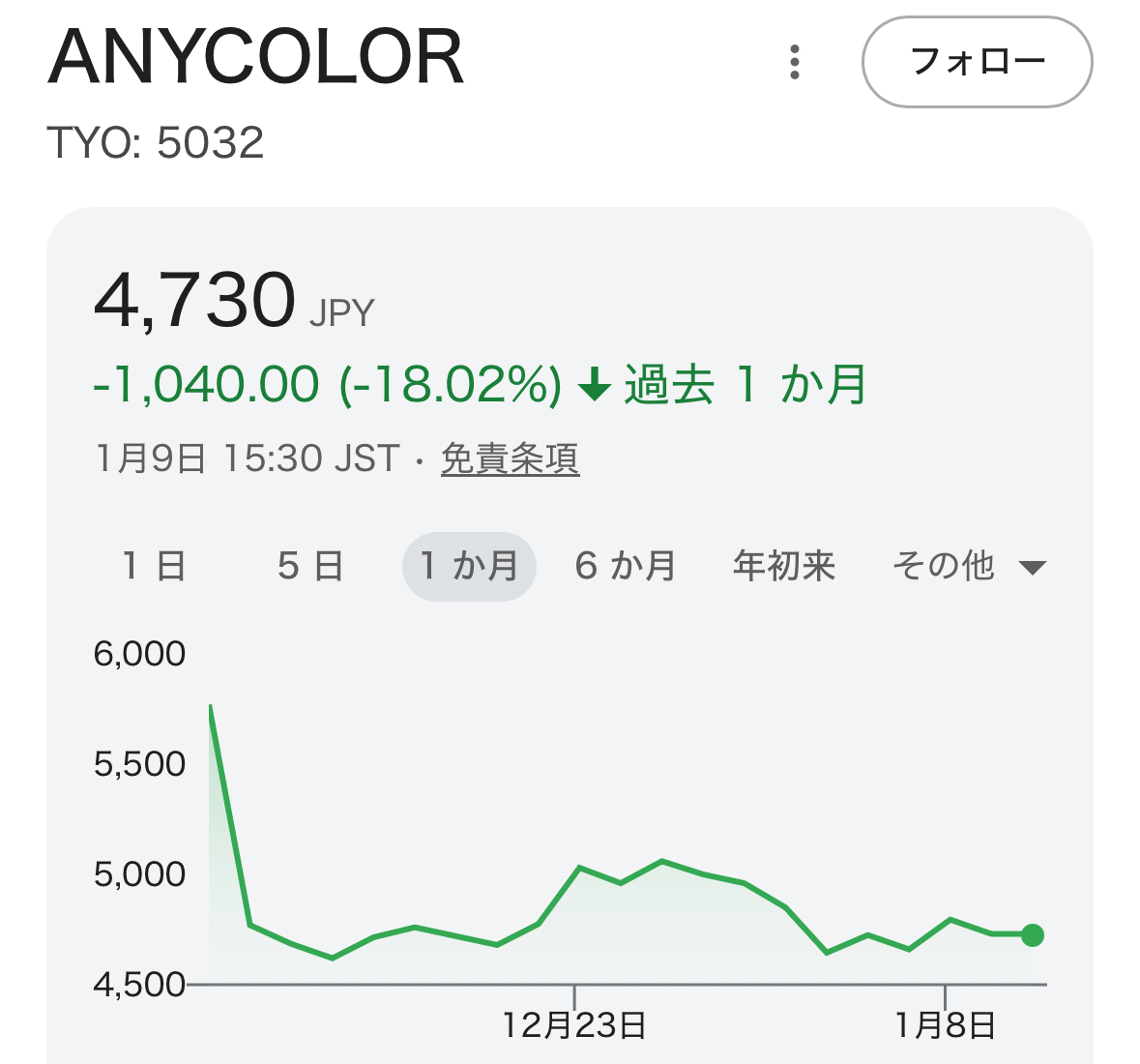Open the three-dot overflow menu
Image resolution: width=1140 pixels, height=1064 pixels.
click(x=795, y=62)
